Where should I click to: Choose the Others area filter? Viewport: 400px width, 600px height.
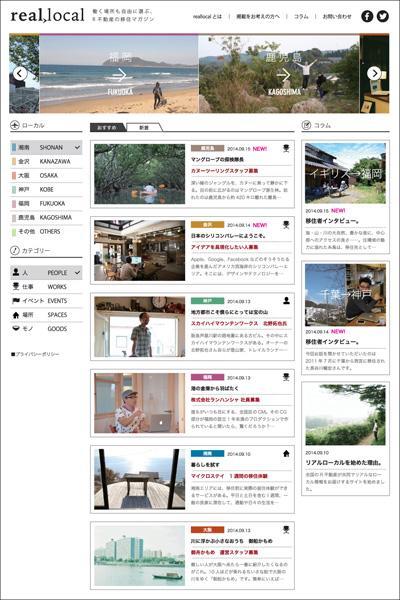(46, 232)
